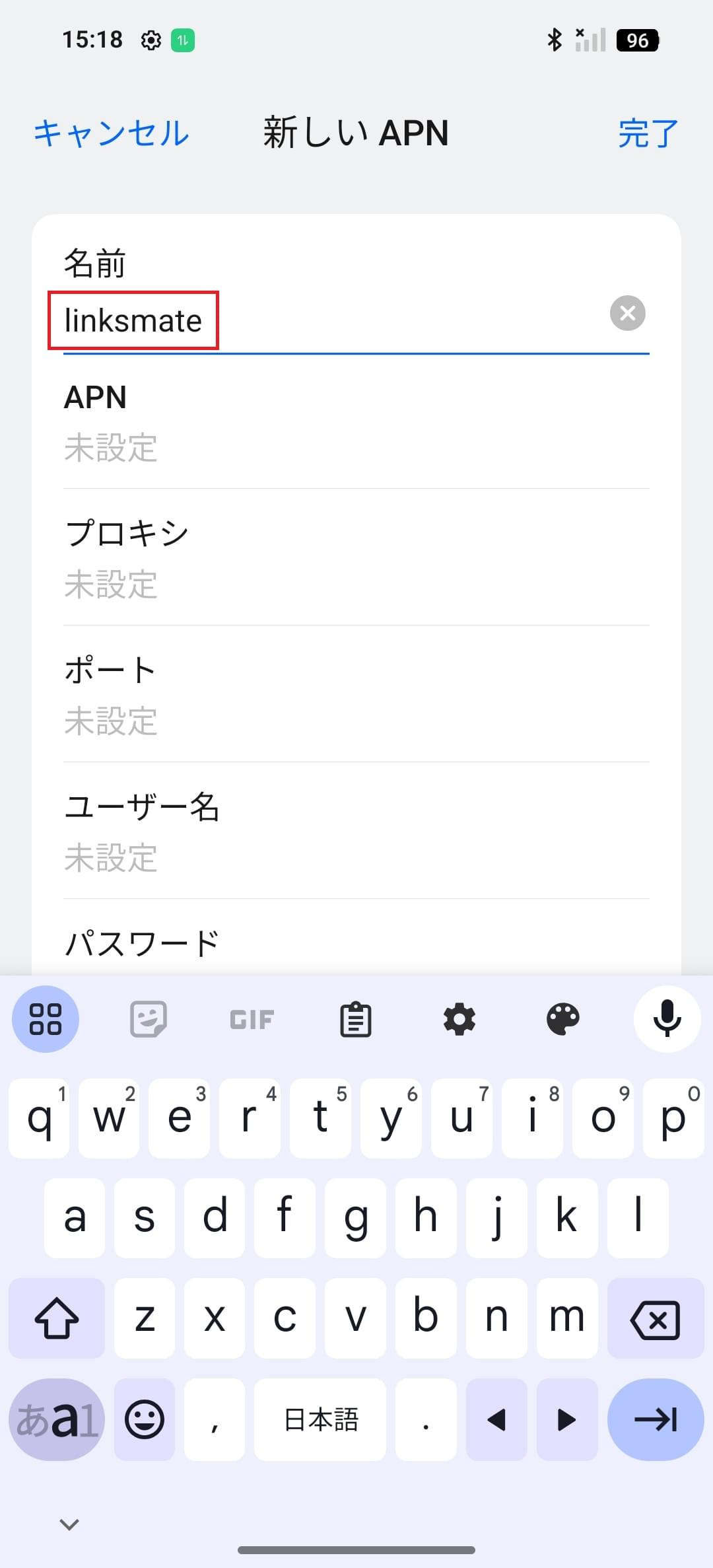
Task: Select the GIF search icon
Action: click(x=251, y=1018)
